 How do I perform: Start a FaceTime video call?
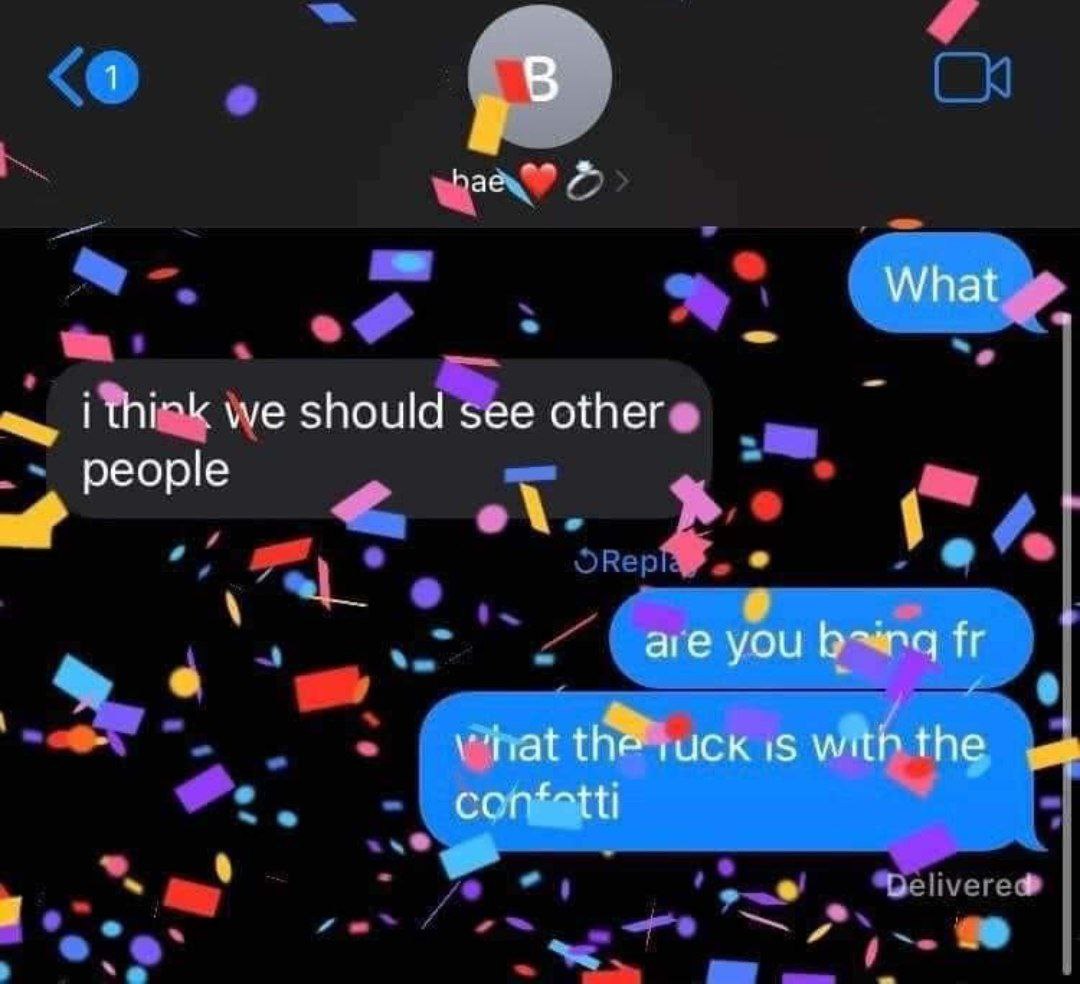pyautogui.click(x=971, y=78)
